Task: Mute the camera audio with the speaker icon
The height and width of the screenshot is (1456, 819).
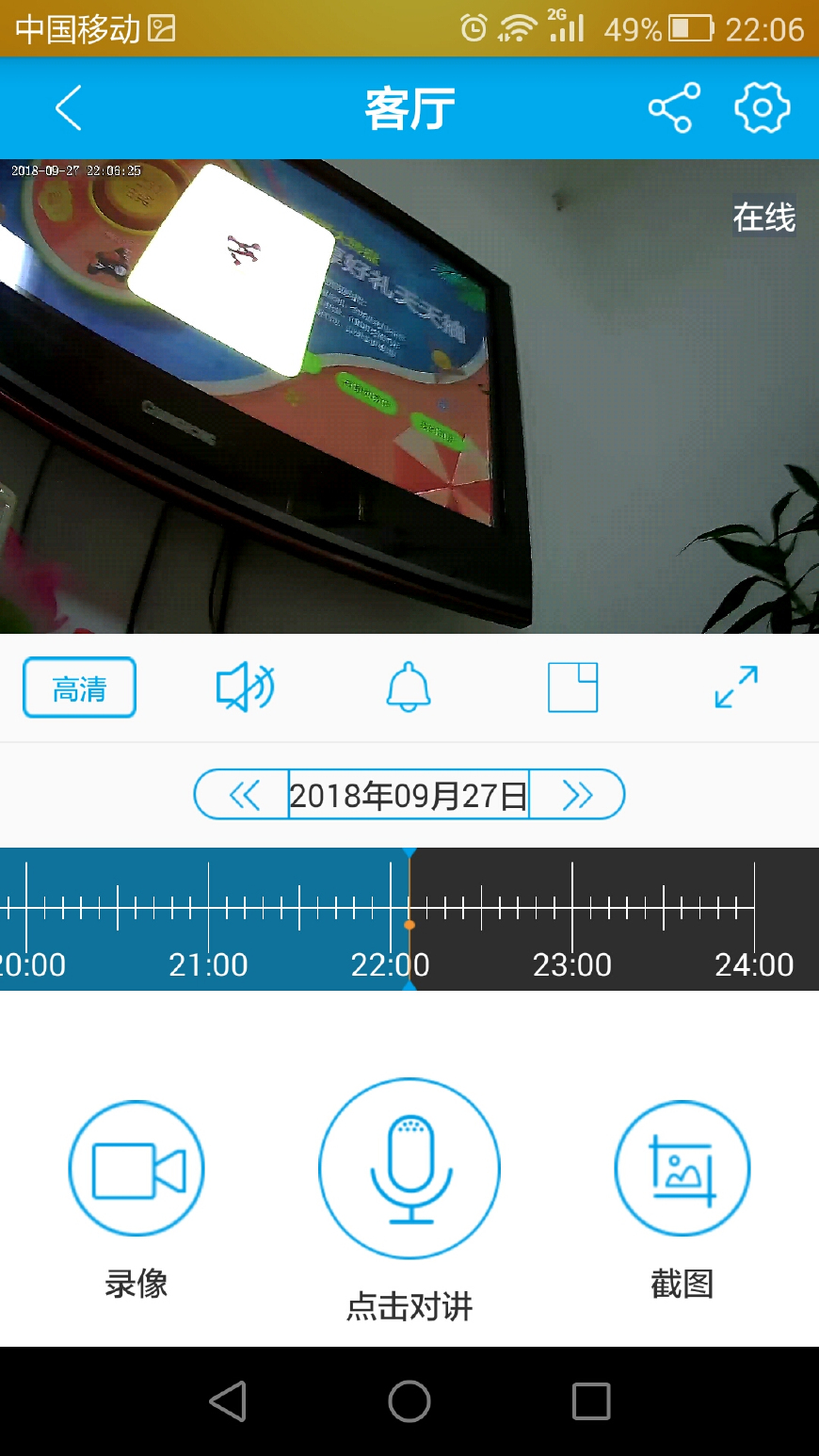Action: (244, 688)
